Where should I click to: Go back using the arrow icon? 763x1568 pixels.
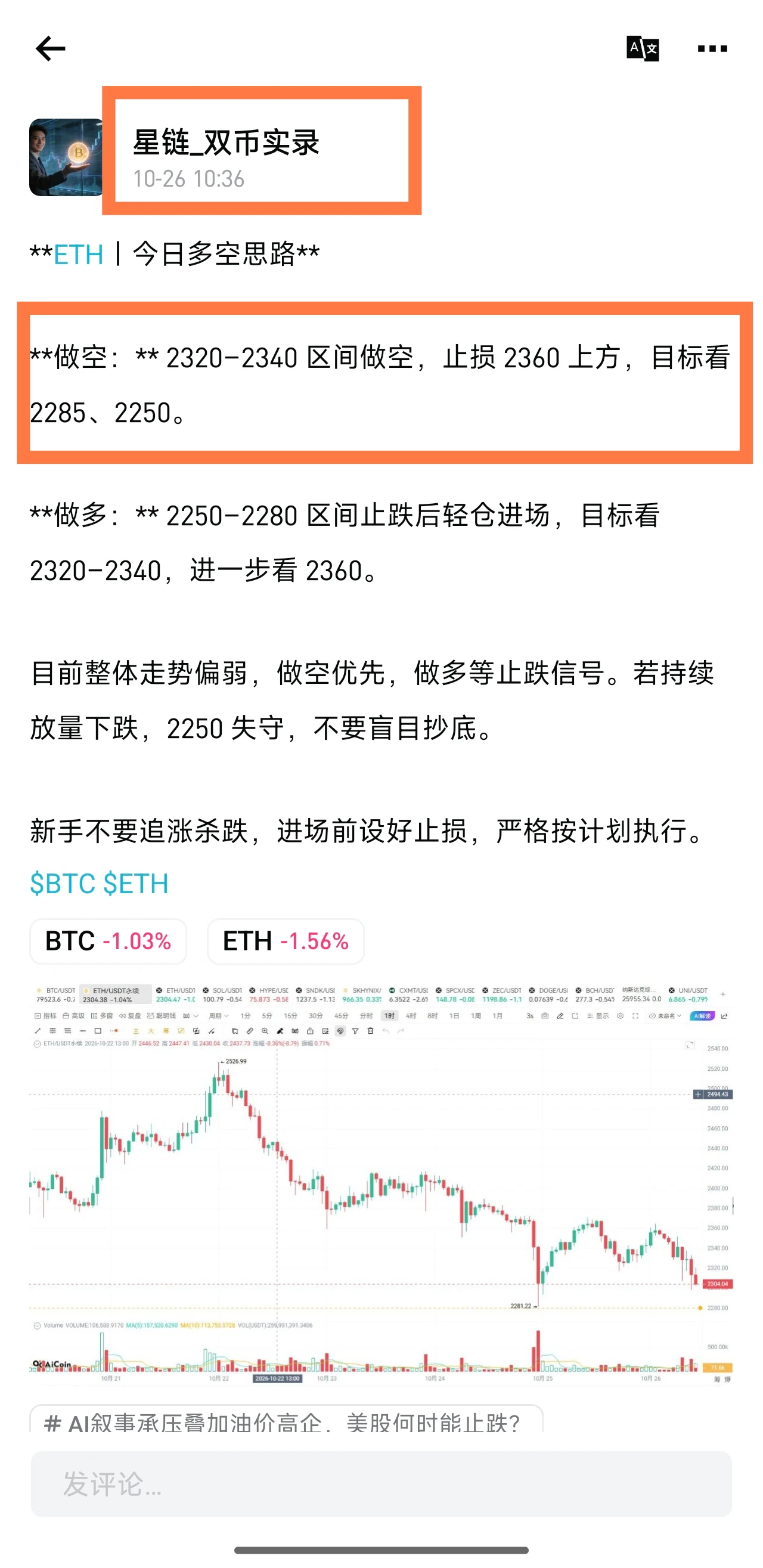[51, 49]
